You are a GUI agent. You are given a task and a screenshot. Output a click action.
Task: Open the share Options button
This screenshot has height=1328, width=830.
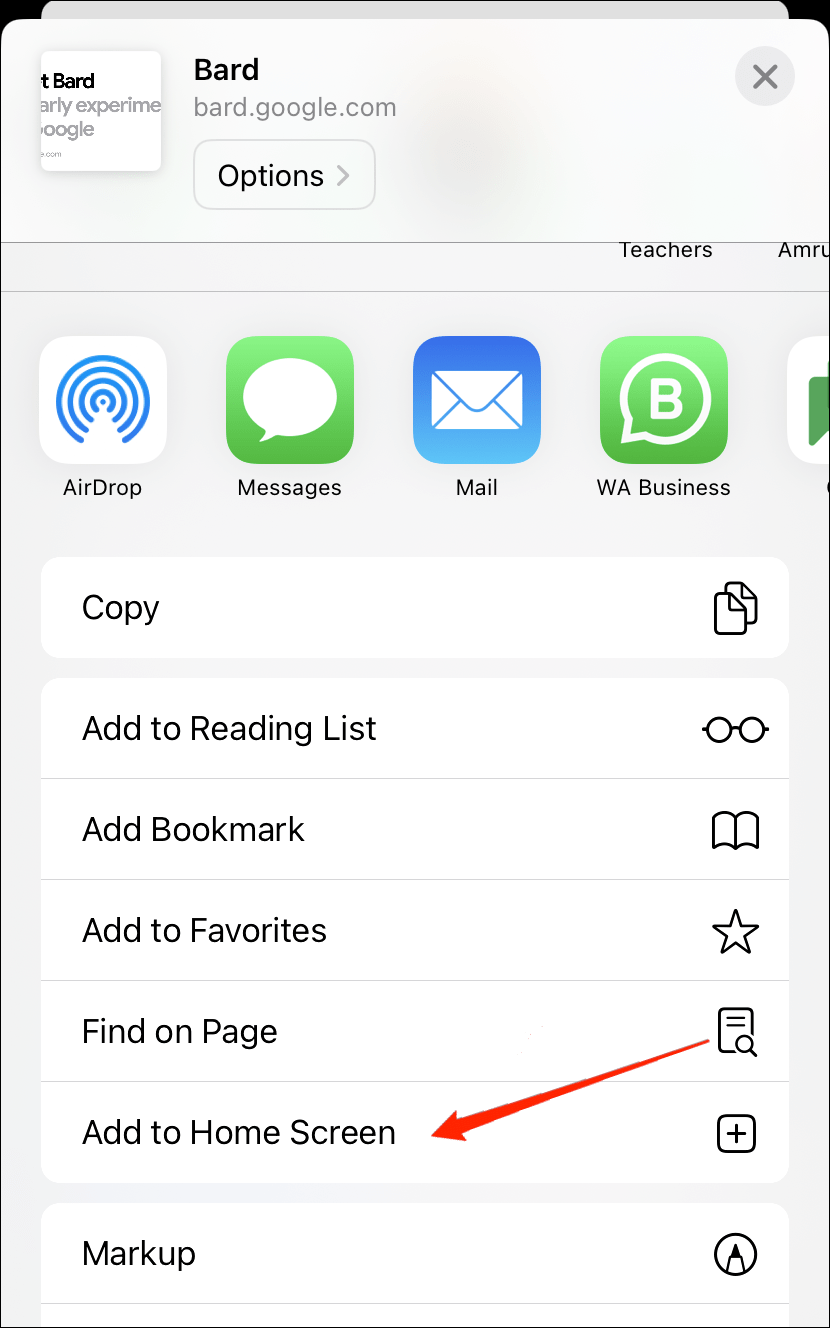tap(284, 175)
